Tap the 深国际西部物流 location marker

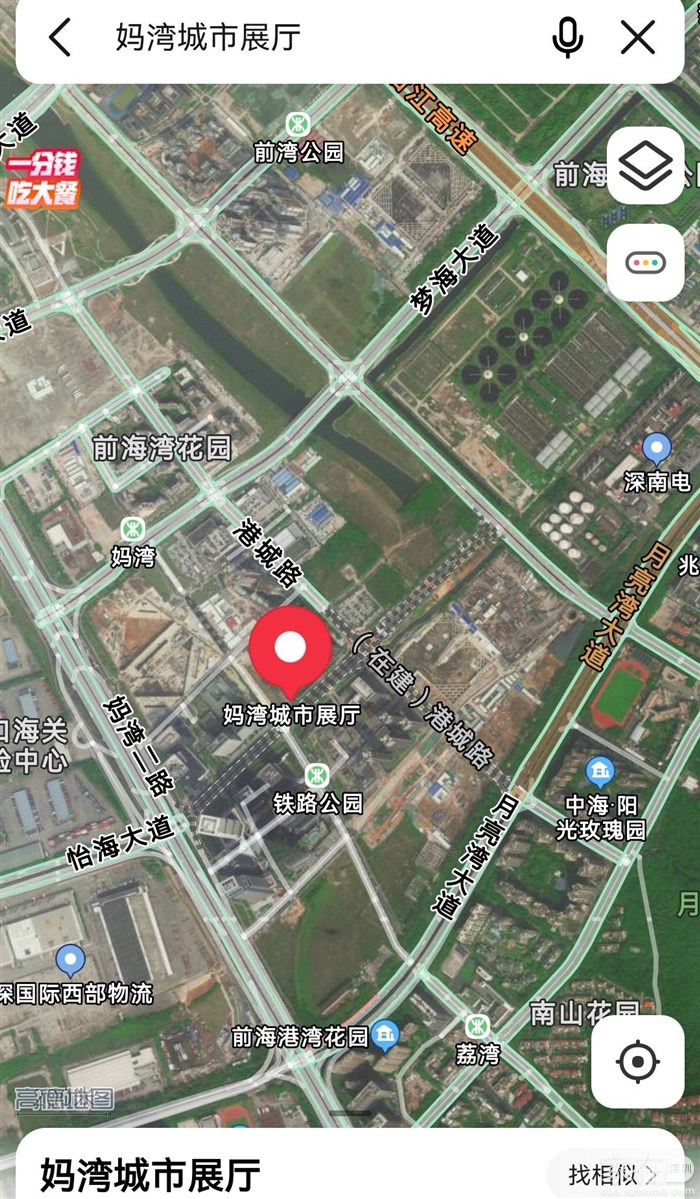point(70,960)
